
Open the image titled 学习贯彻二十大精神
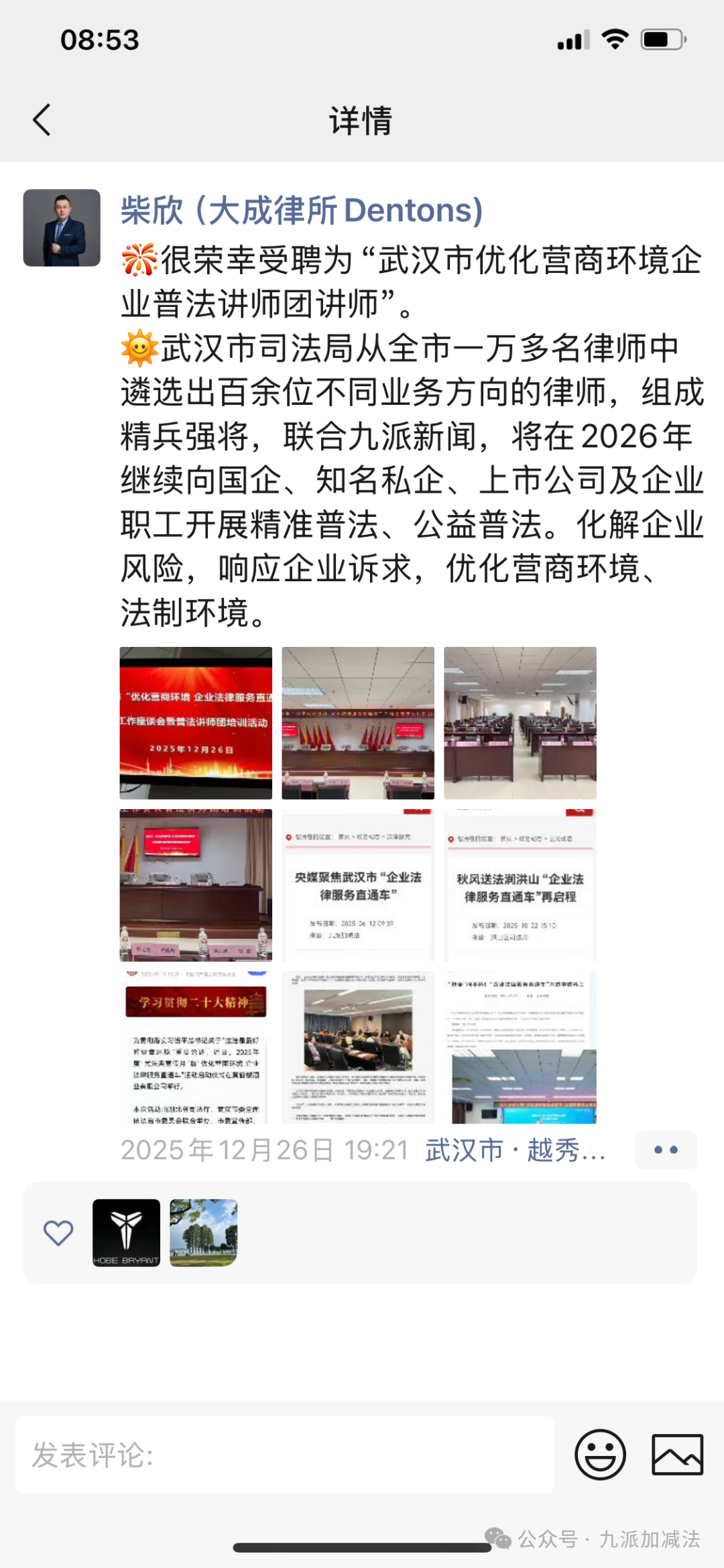pyautogui.click(x=196, y=1047)
